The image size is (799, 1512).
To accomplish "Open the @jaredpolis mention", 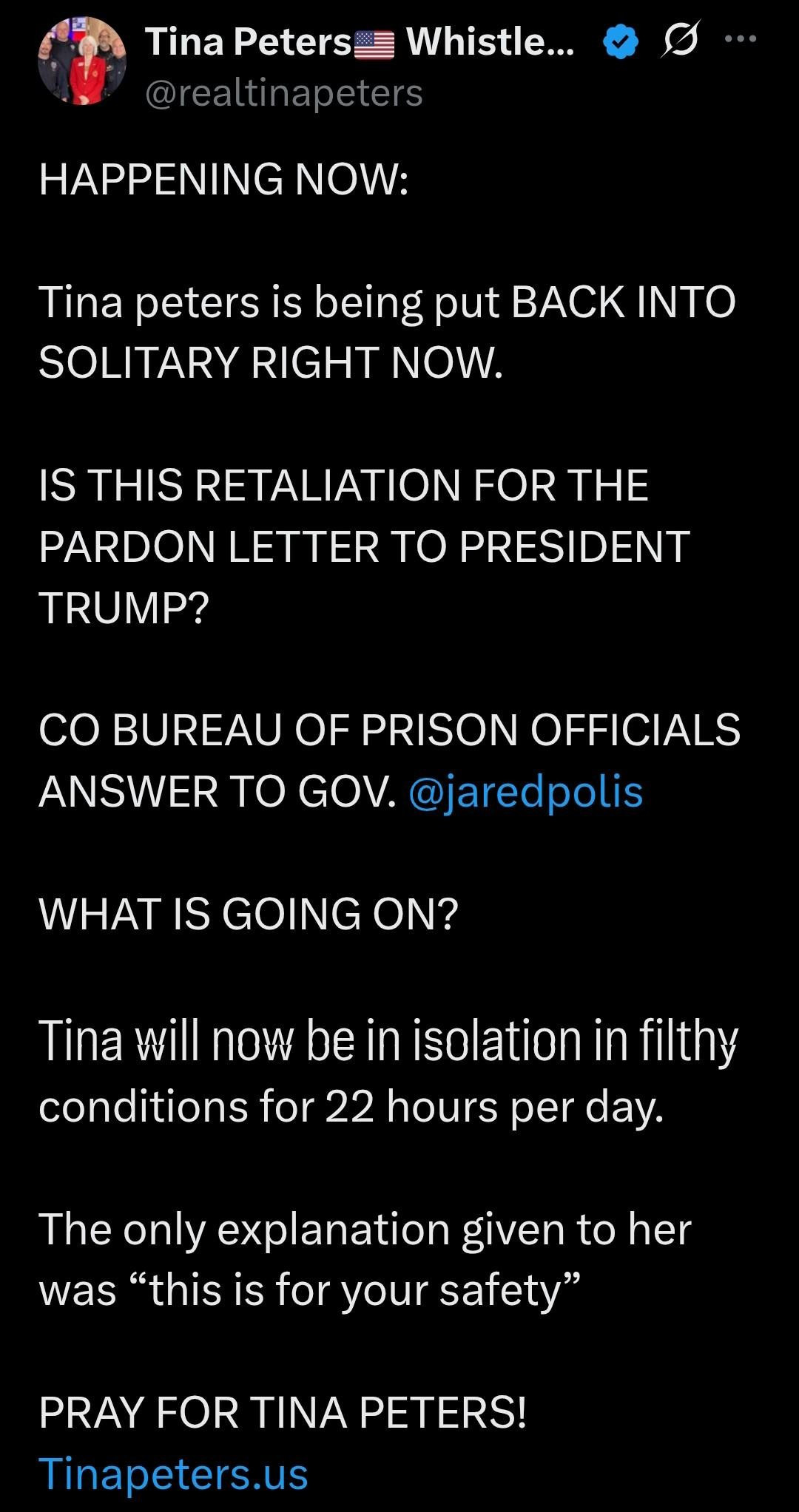I will point(525,791).
